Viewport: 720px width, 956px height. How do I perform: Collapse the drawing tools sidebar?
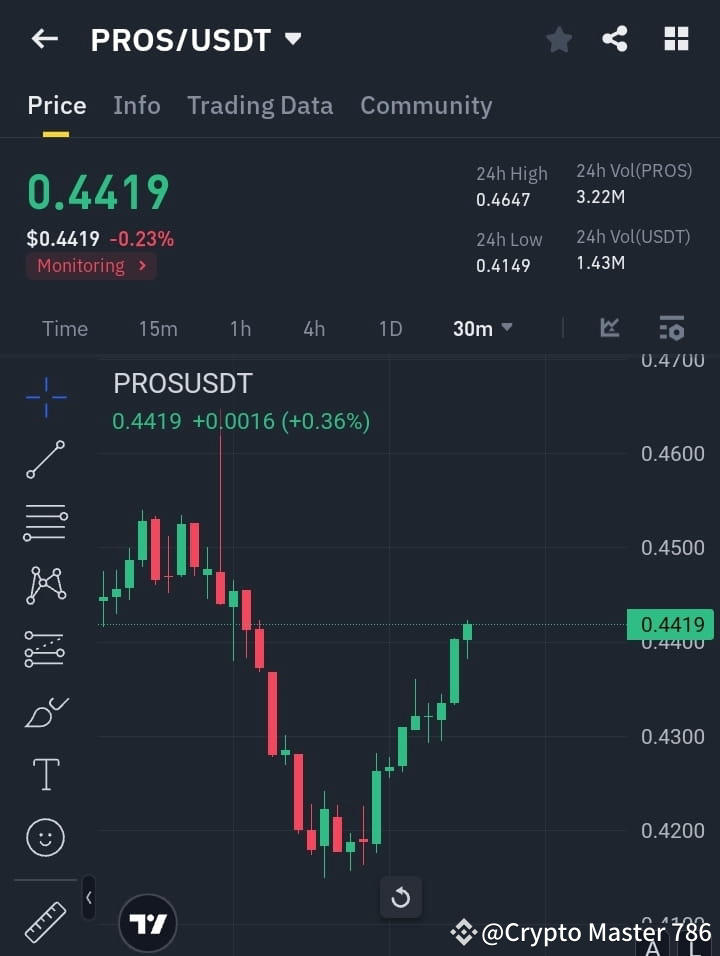tap(88, 898)
